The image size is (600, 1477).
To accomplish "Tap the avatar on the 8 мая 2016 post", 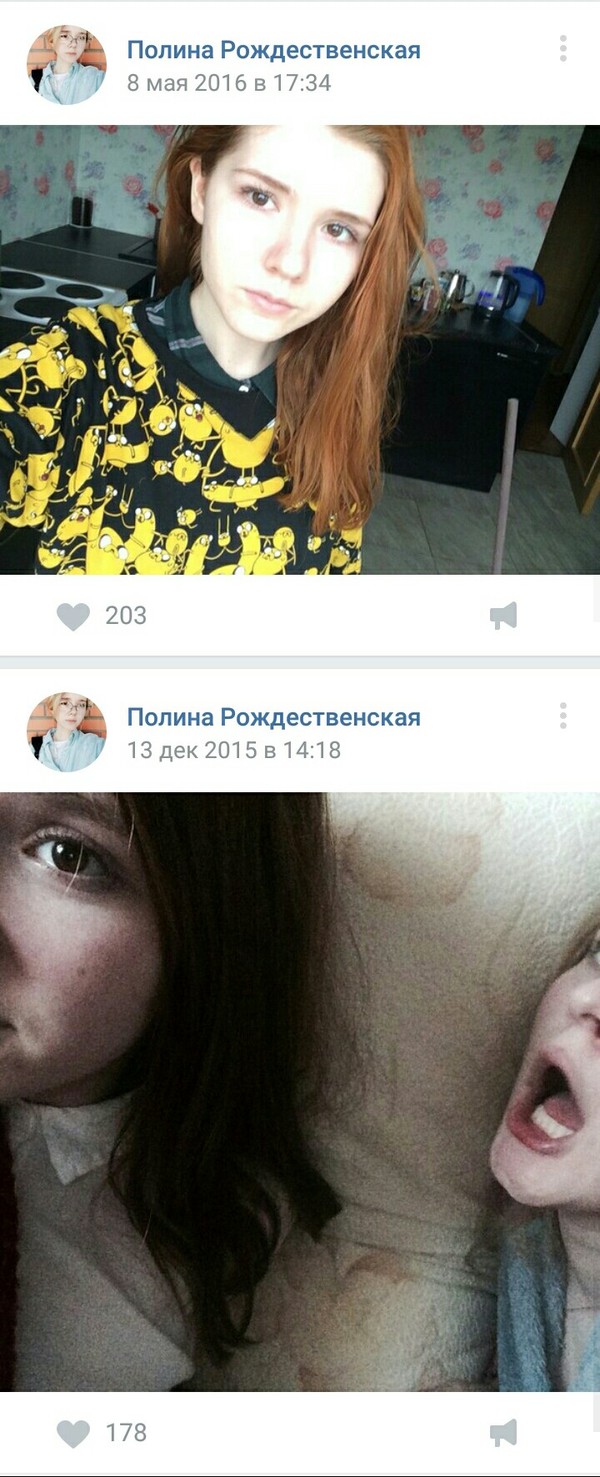I will (66, 65).
